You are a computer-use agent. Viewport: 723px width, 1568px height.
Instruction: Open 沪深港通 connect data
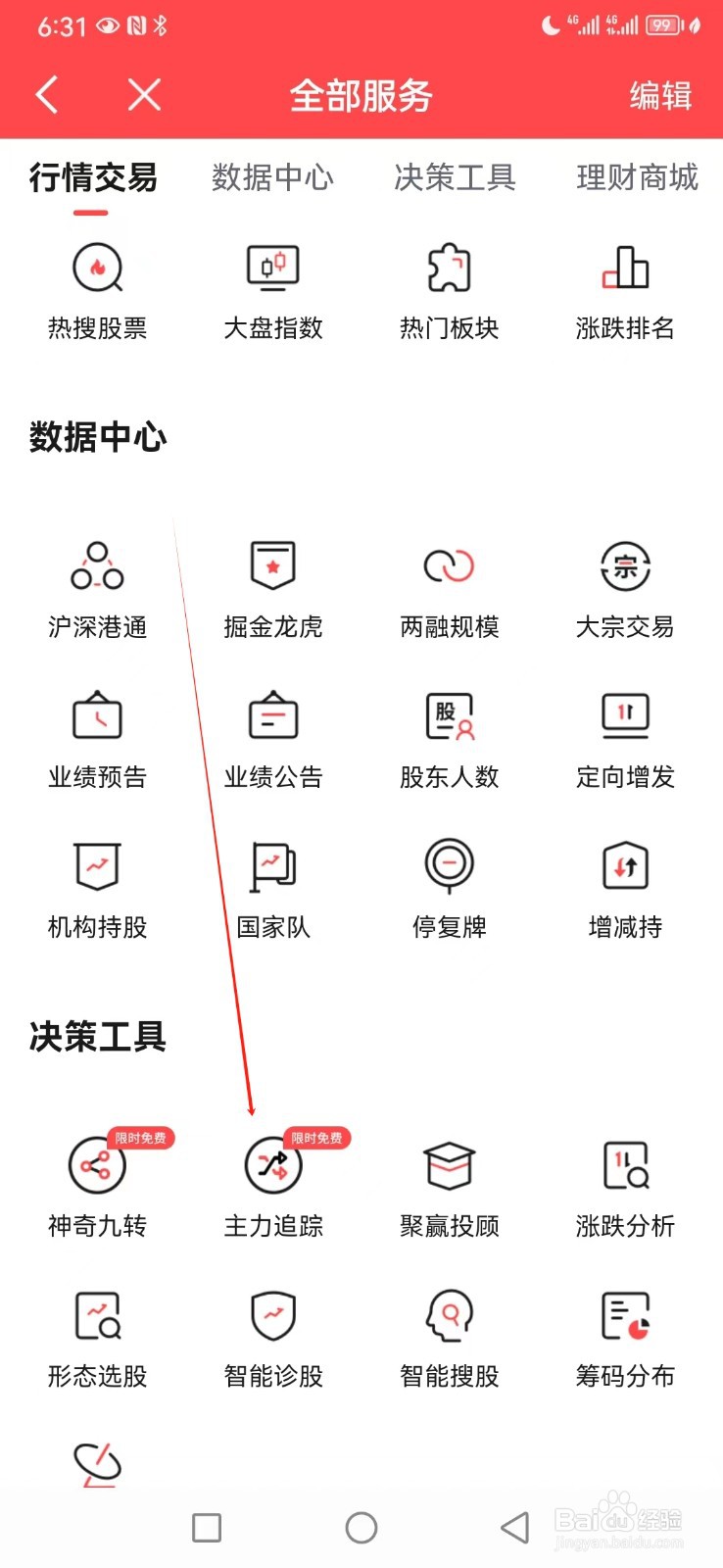click(x=97, y=588)
